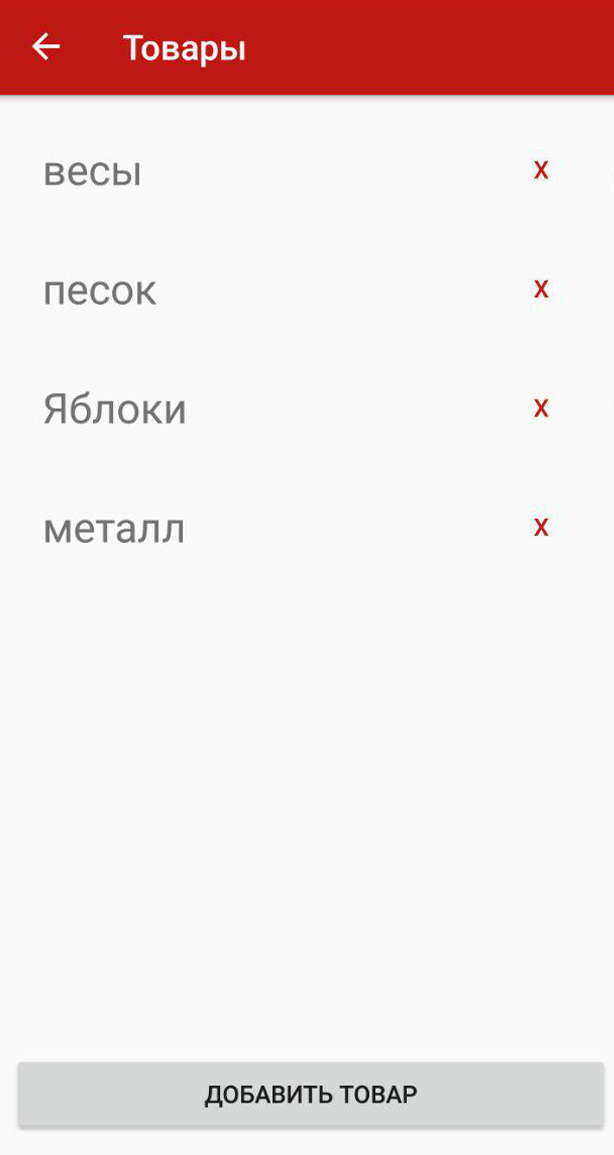This screenshot has height=1155, width=614.
Task: Select the Яблоки product row
Action: (115, 410)
